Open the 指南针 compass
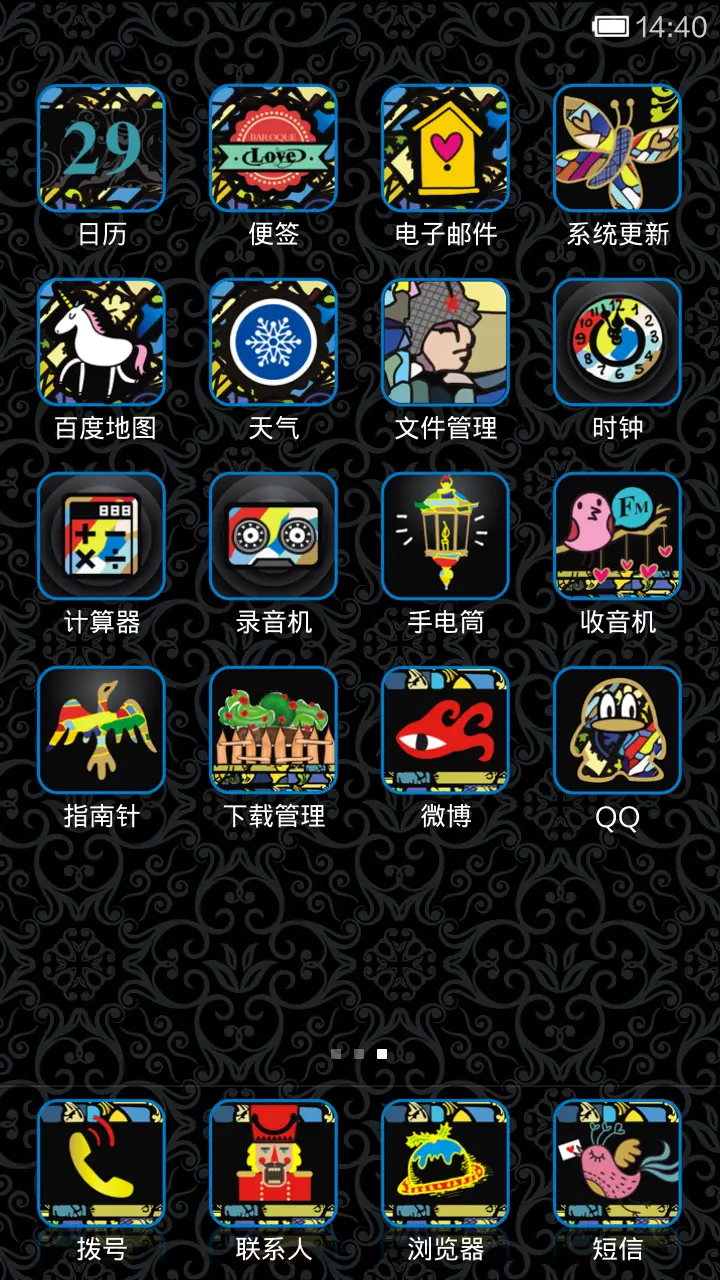 101,730
